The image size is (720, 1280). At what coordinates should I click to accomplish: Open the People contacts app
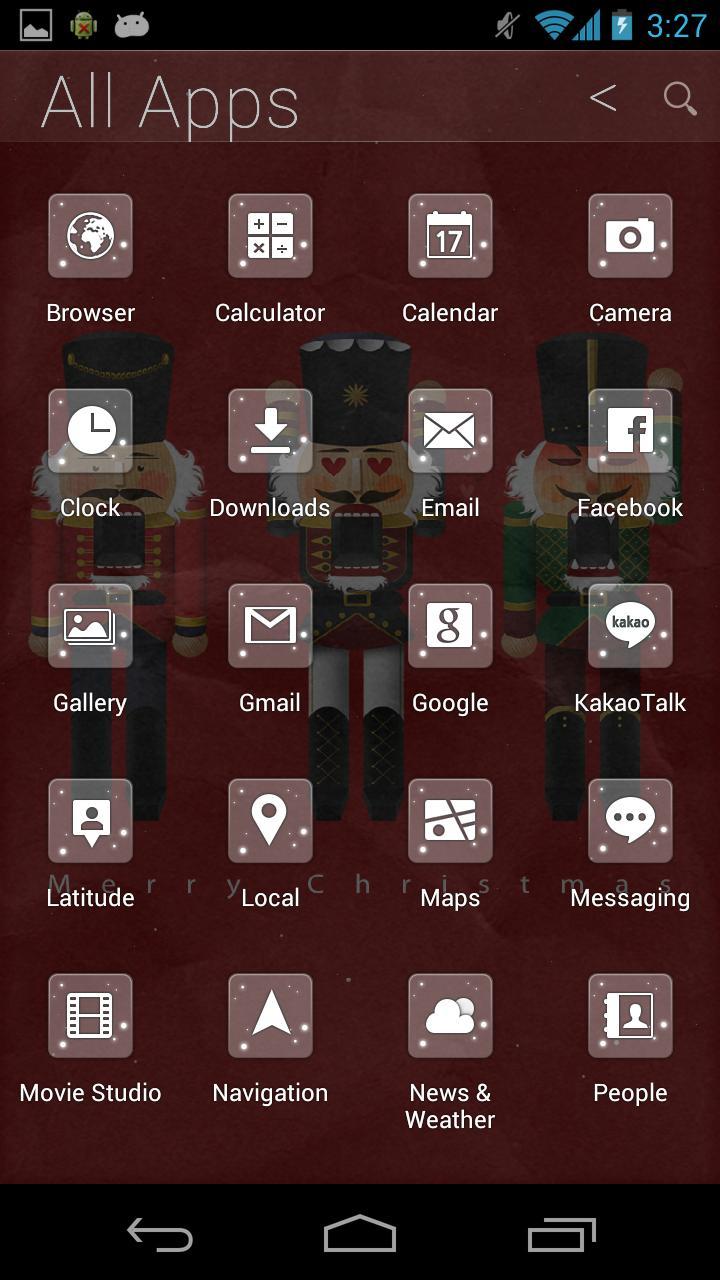pyautogui.click(x=630, y=1015)
